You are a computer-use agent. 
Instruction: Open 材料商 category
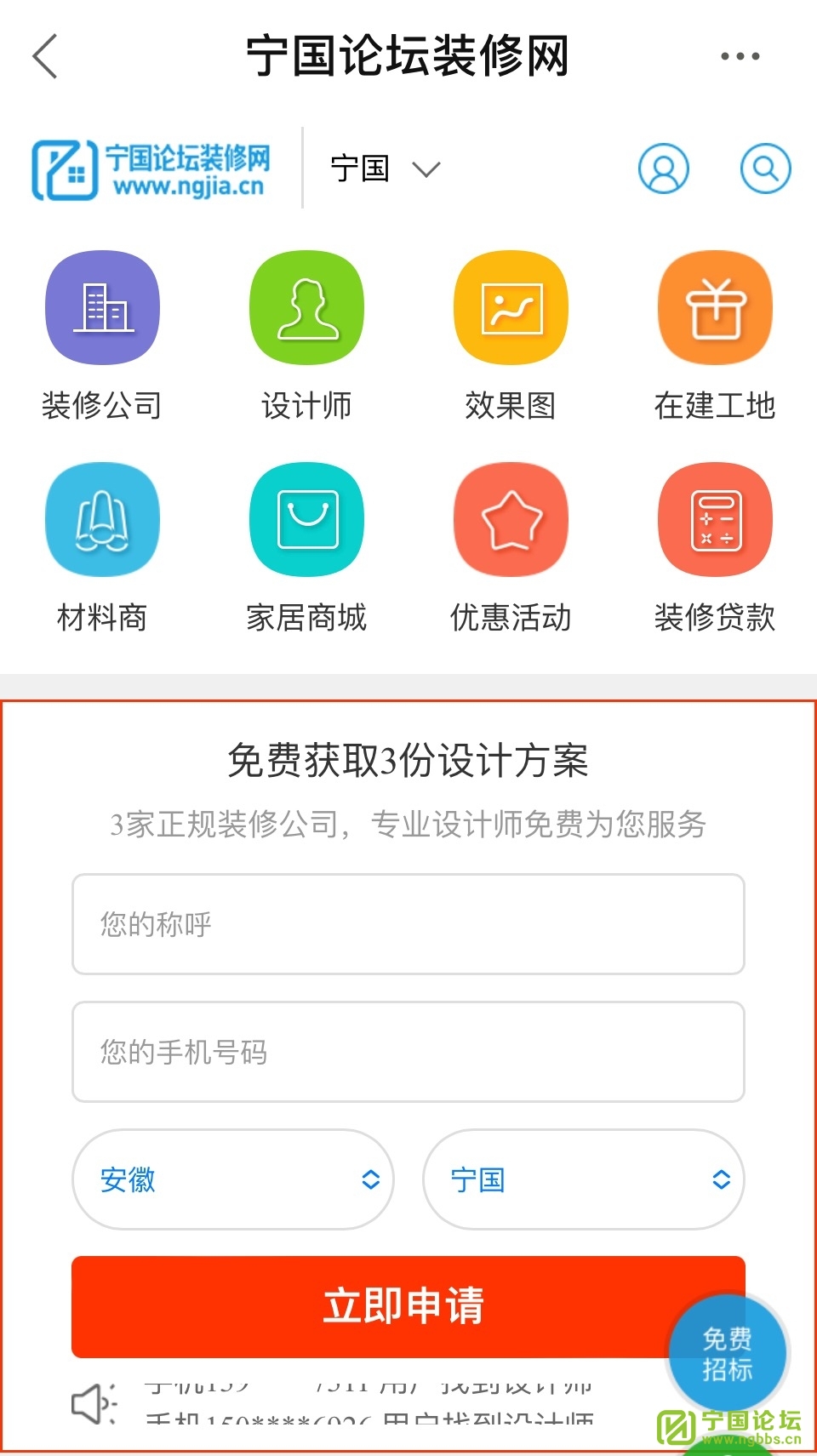[x=102, y=546]
